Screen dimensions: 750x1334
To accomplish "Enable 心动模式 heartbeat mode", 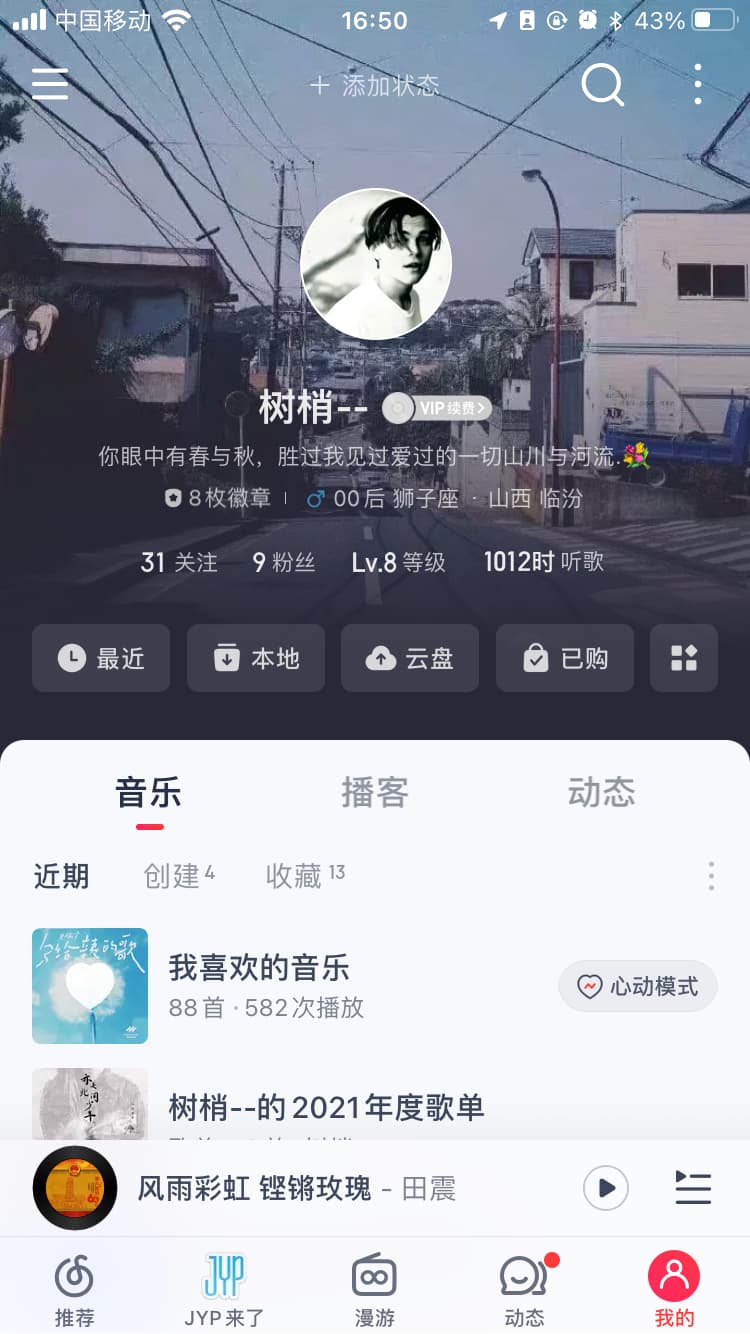I will (638, 987).
